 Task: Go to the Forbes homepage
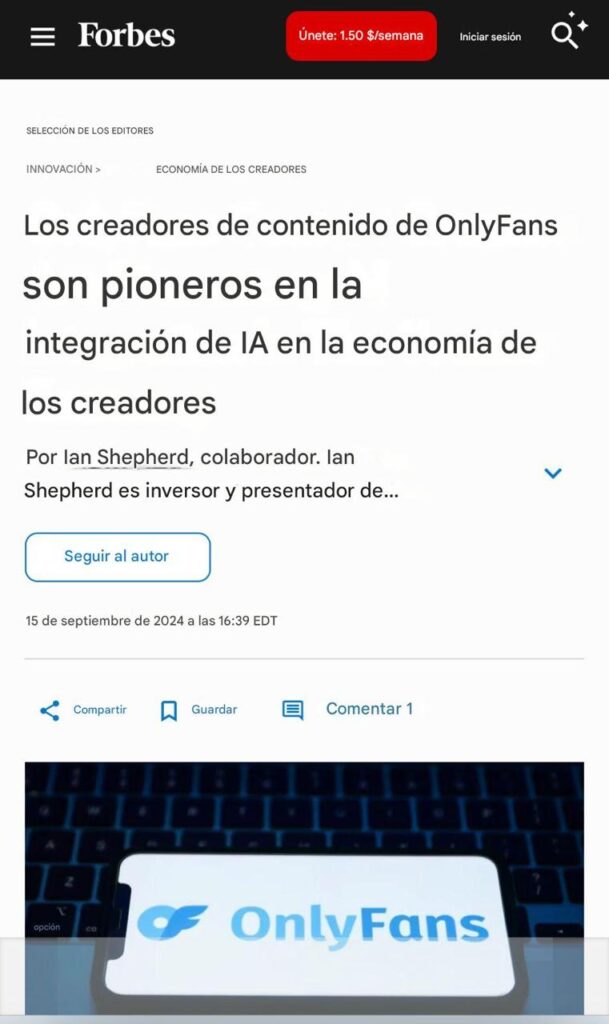[x=126, y=36]
